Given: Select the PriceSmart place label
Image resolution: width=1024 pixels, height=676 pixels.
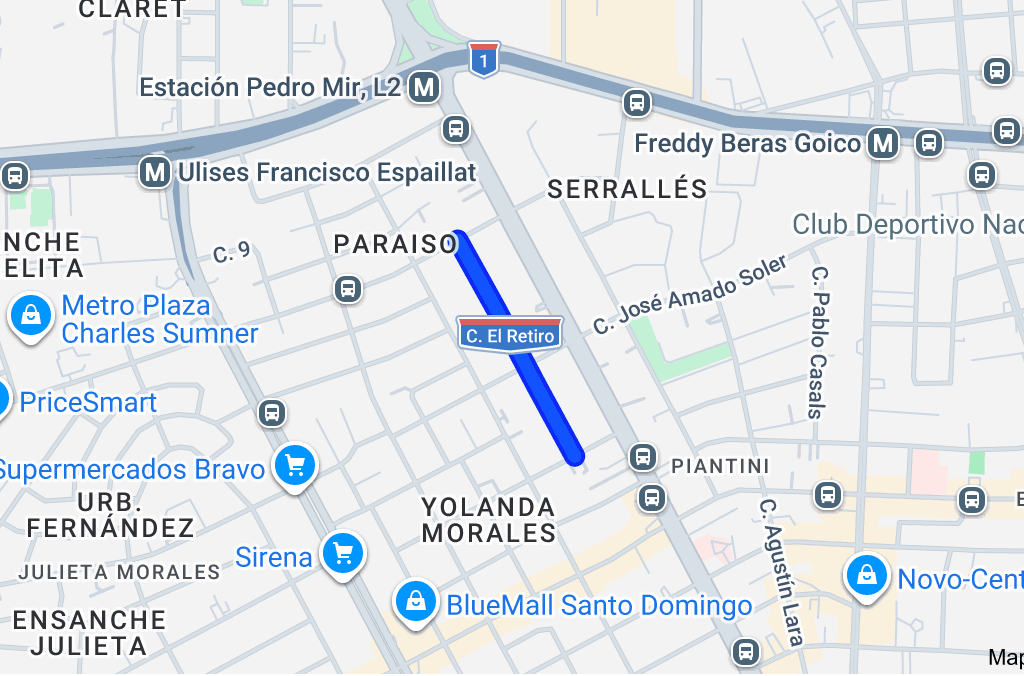Looking at the screenshot, I should (88, 403).
